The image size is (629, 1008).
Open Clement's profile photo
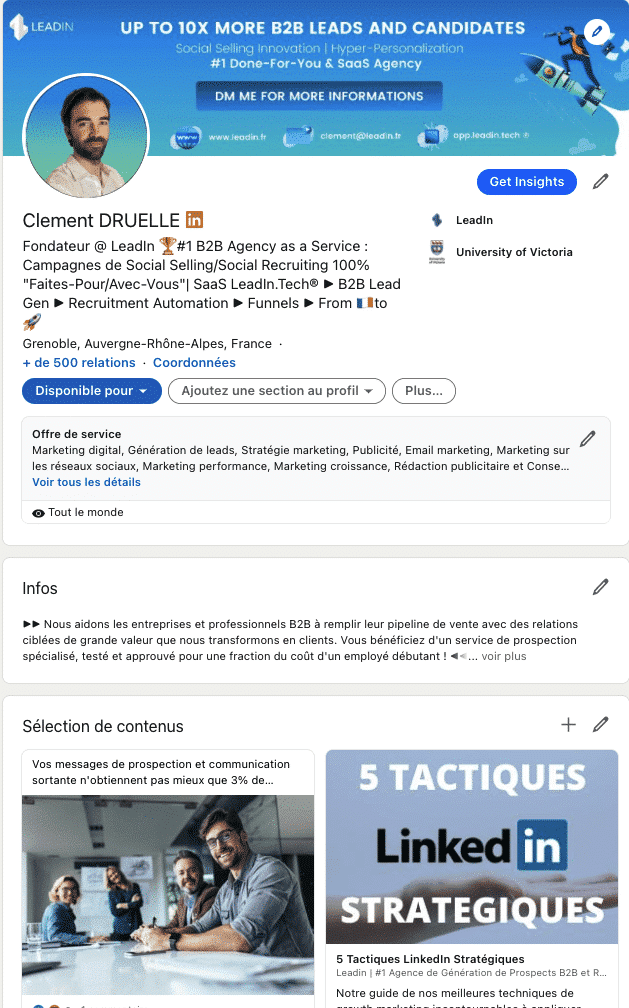86,136
